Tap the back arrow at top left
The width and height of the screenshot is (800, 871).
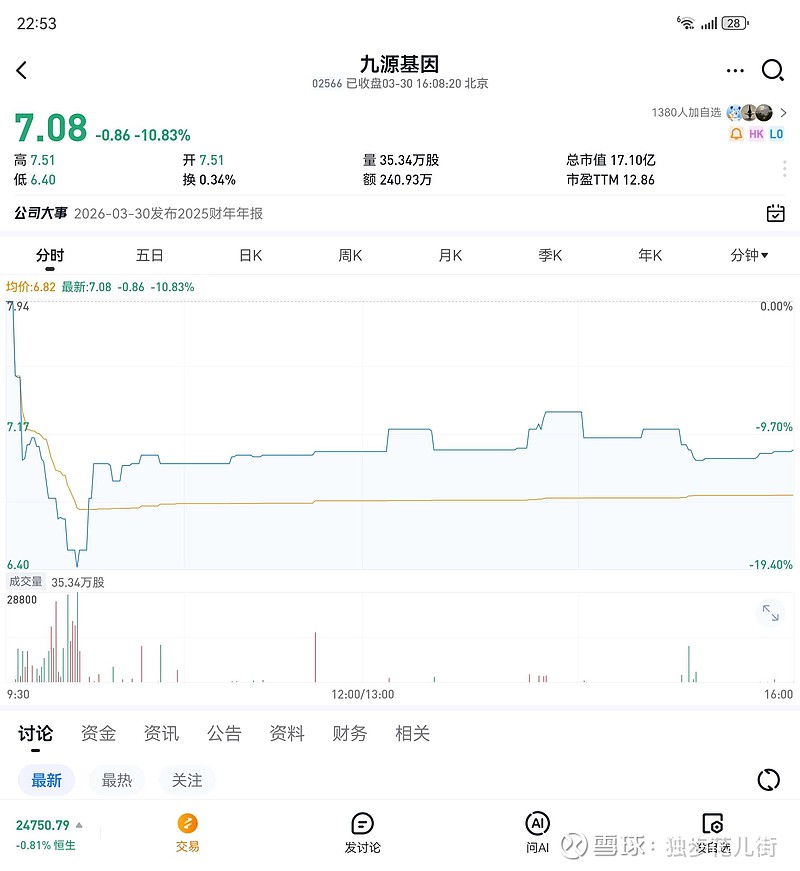pos(22,70)
